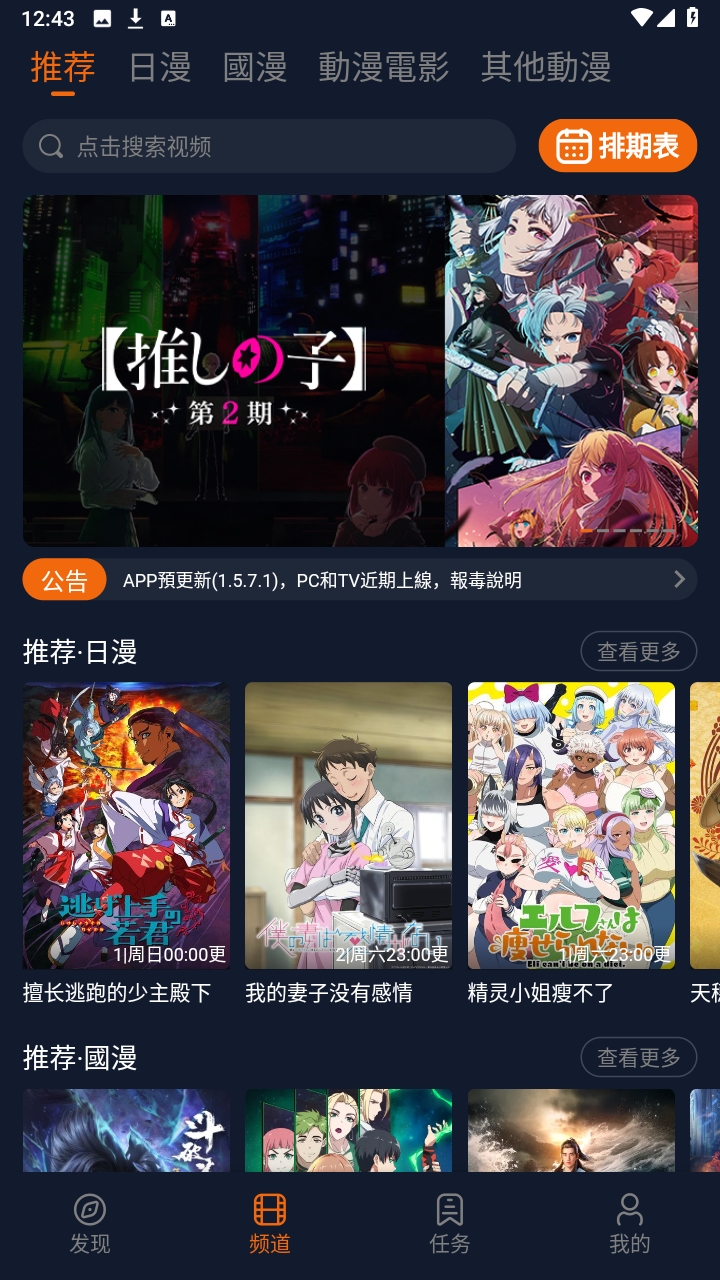Image resolution: width=720 pixels, height=1280 pixels.
Task: Expand the APP announcement via right chevron
Action: tap(678, 579)
